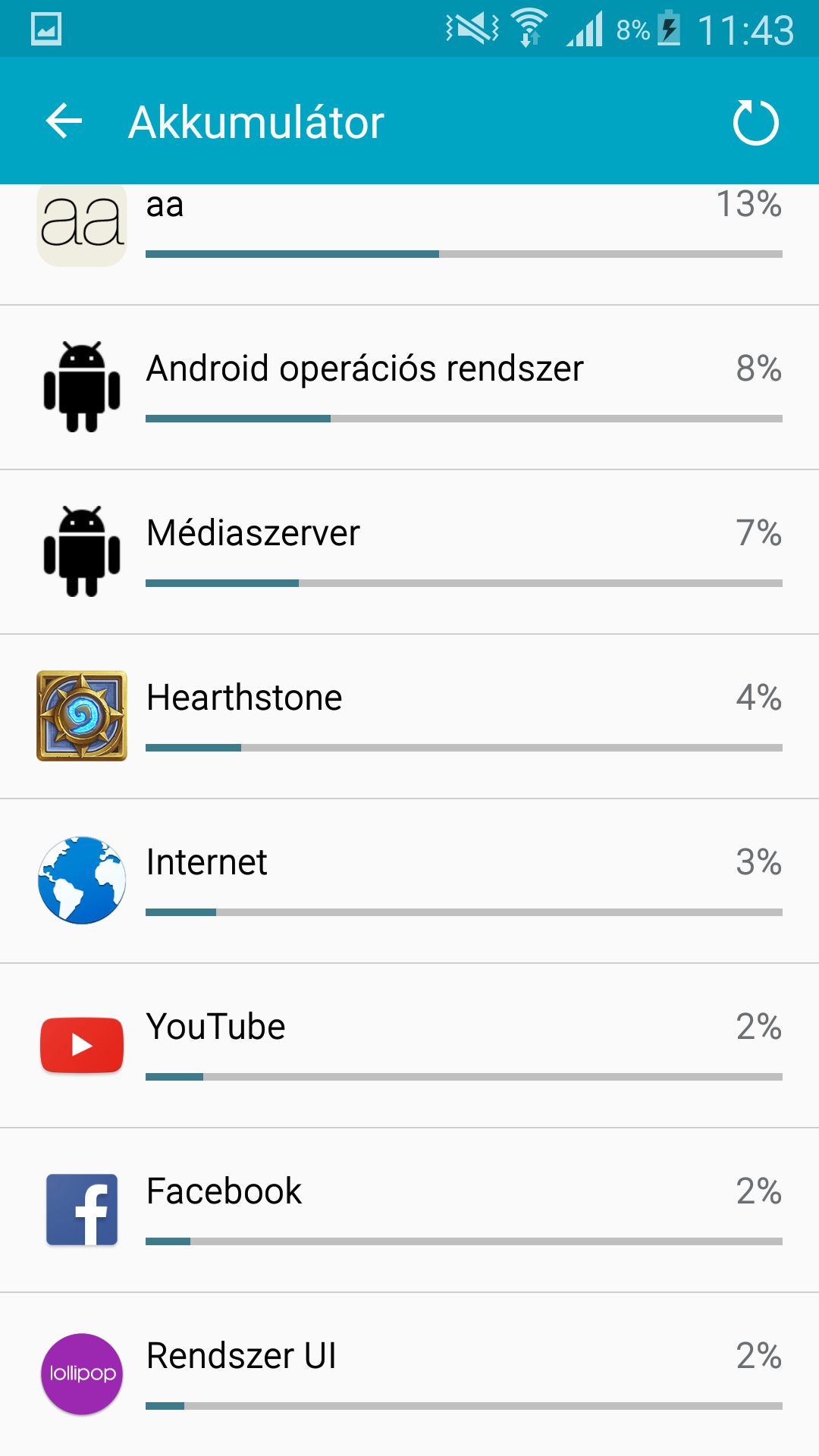819x1456 pixels.
Task: Go back from the Akkumulátor screen
Action: pyautogui.click(x=64, y=121)
